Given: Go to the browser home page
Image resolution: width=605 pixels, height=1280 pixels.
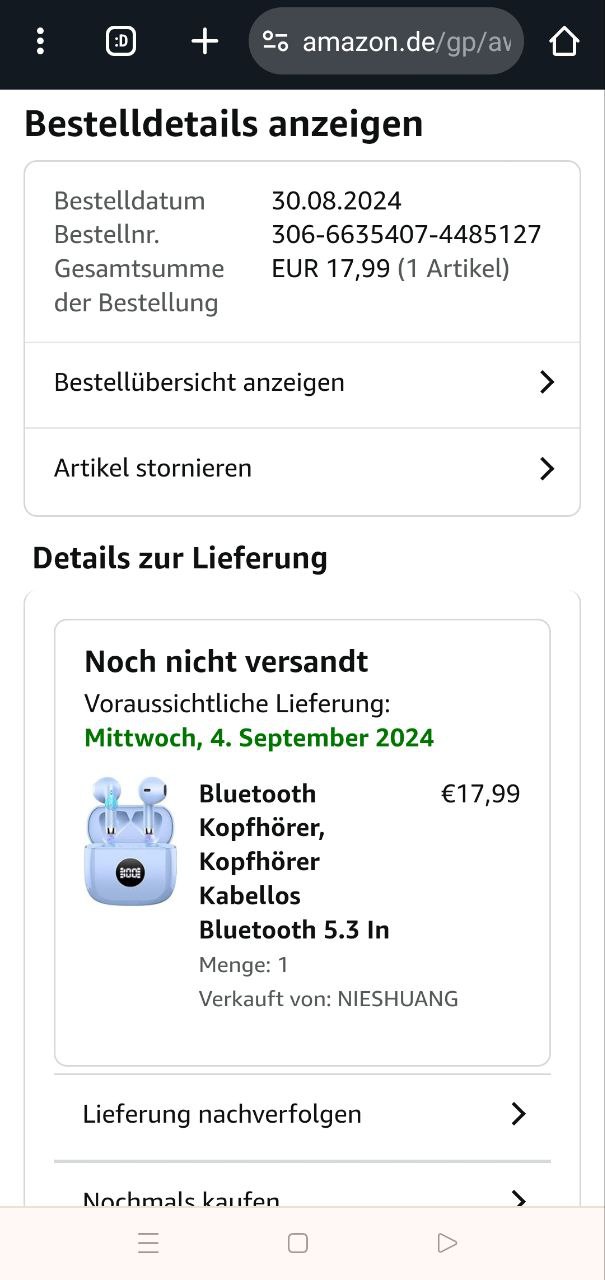Looking at the screenshot, I should (564, 41).
